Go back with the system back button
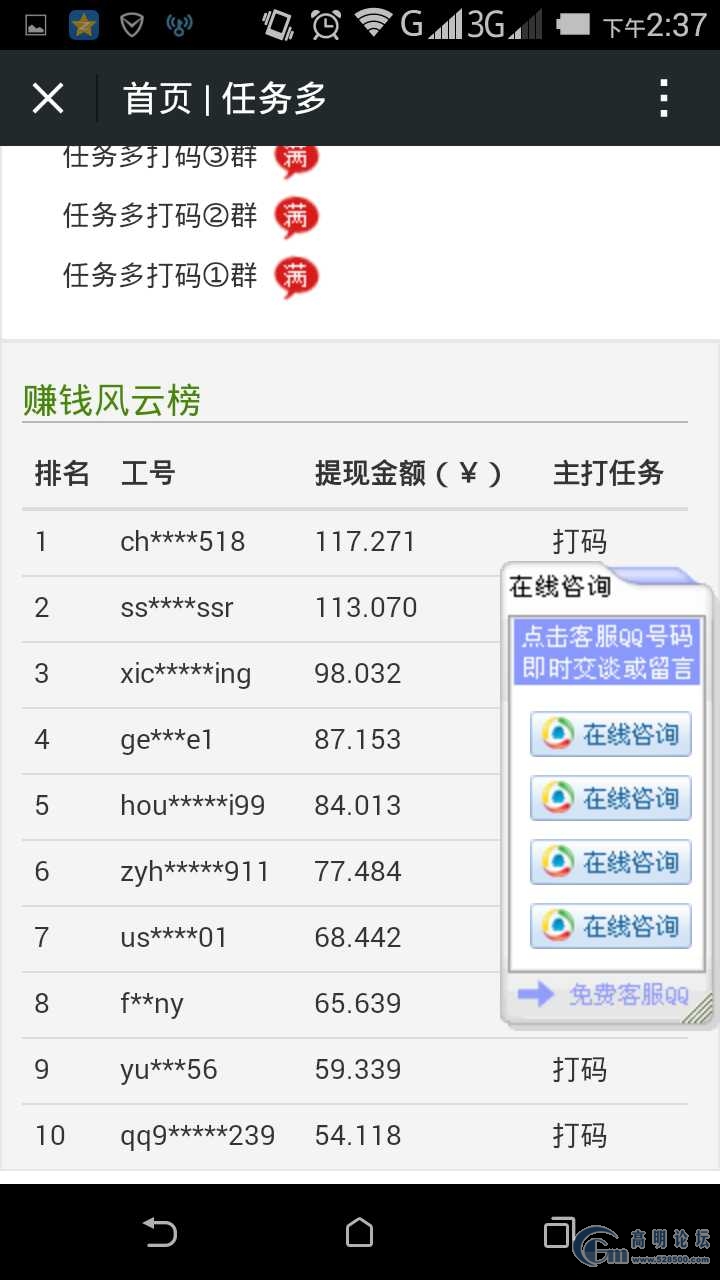720x1280 pixels. 161,1233
